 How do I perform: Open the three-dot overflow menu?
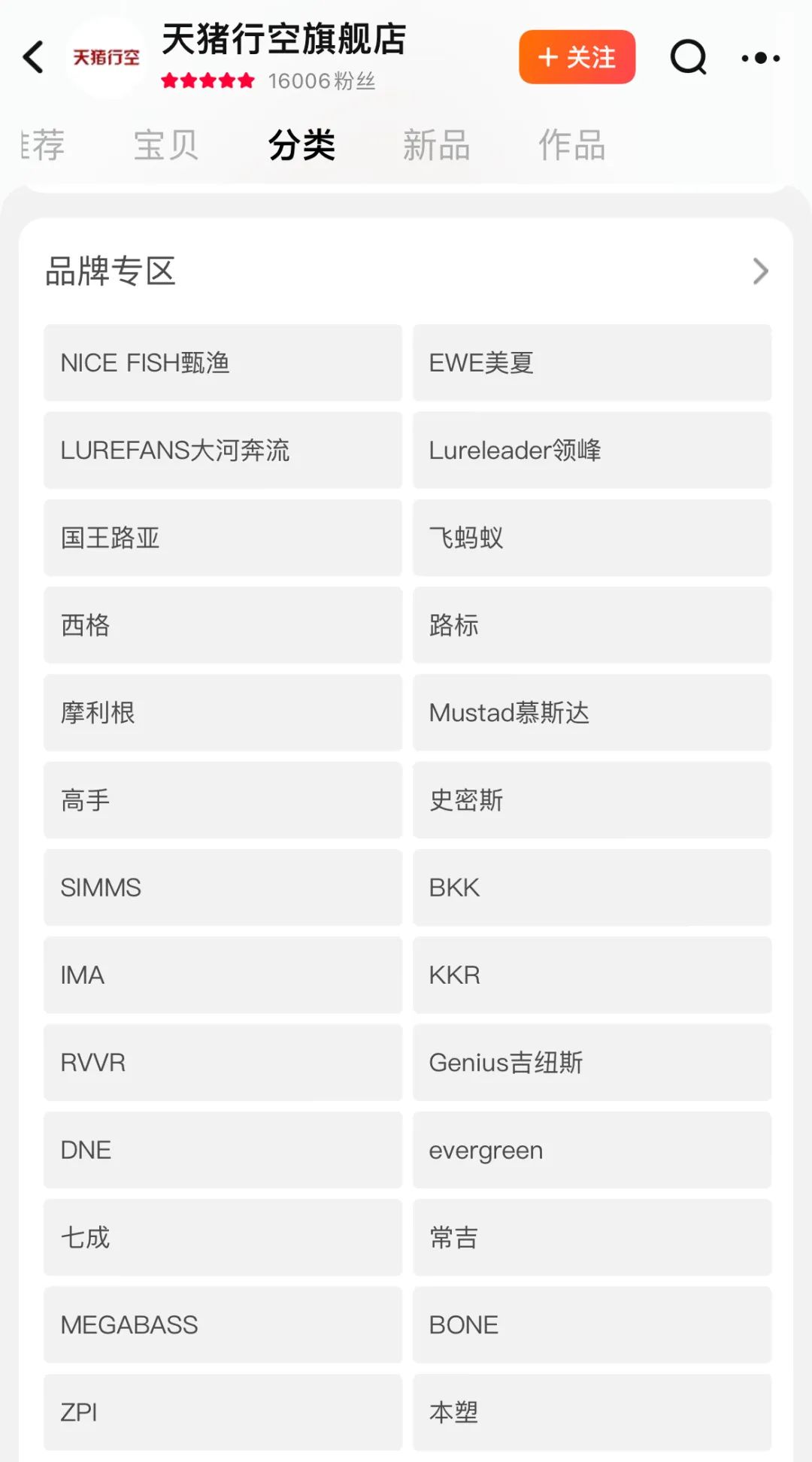click(x=760, y=58)
